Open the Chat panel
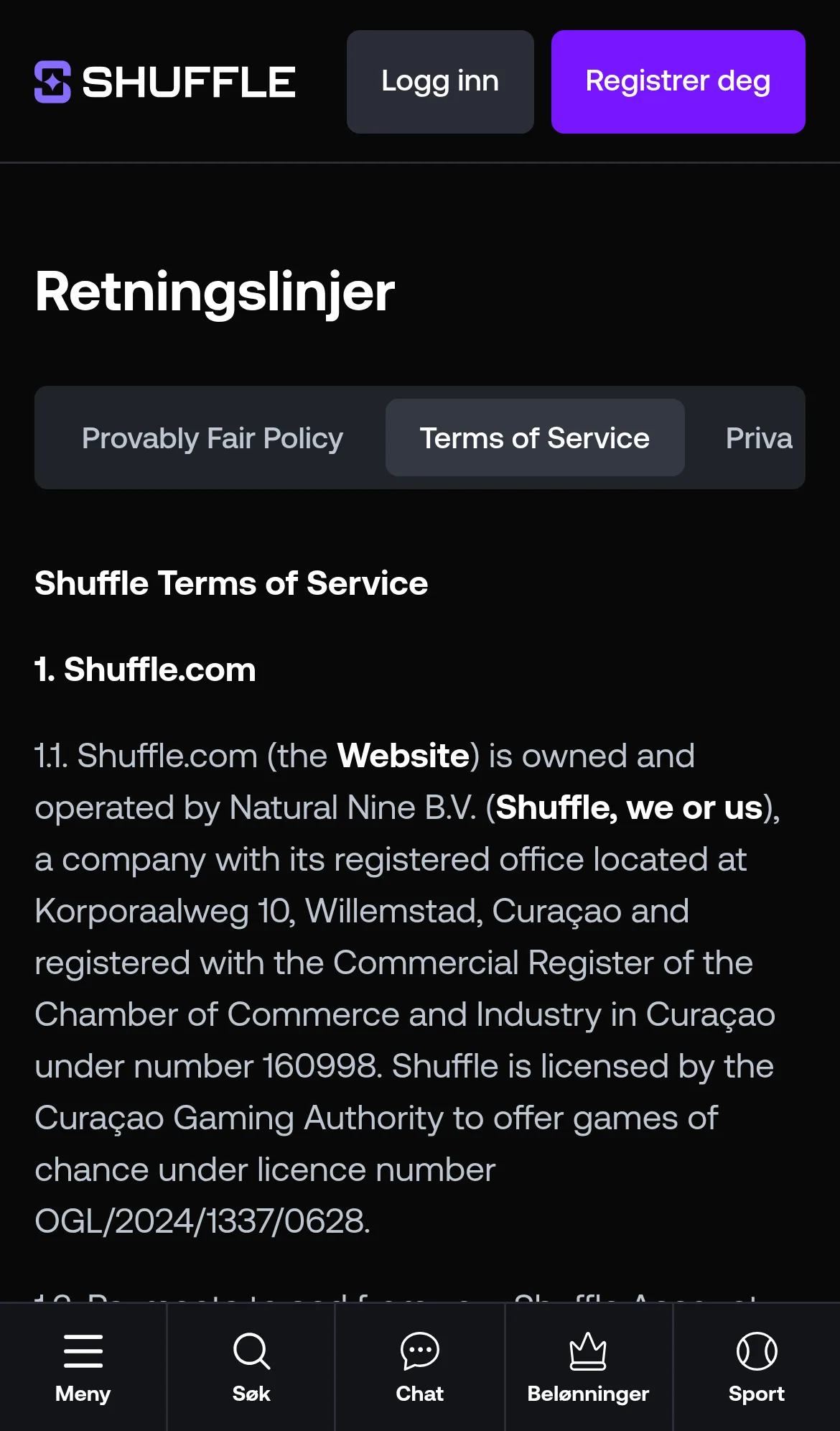 [x=420, y=1368]
